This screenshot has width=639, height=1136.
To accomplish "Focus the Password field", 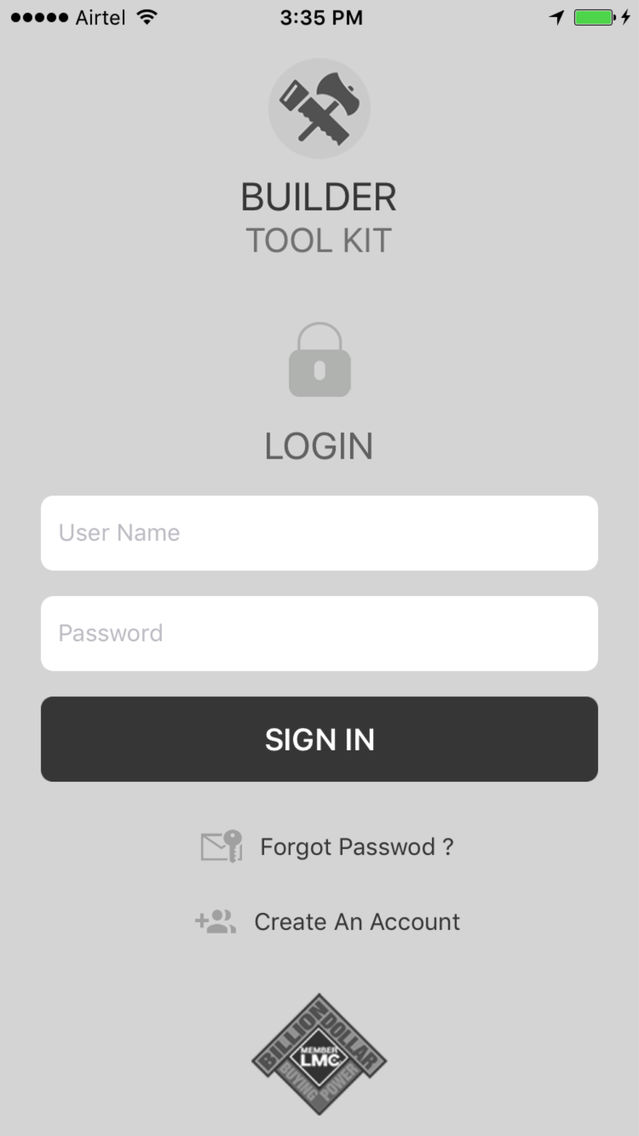I will point(319,633).
